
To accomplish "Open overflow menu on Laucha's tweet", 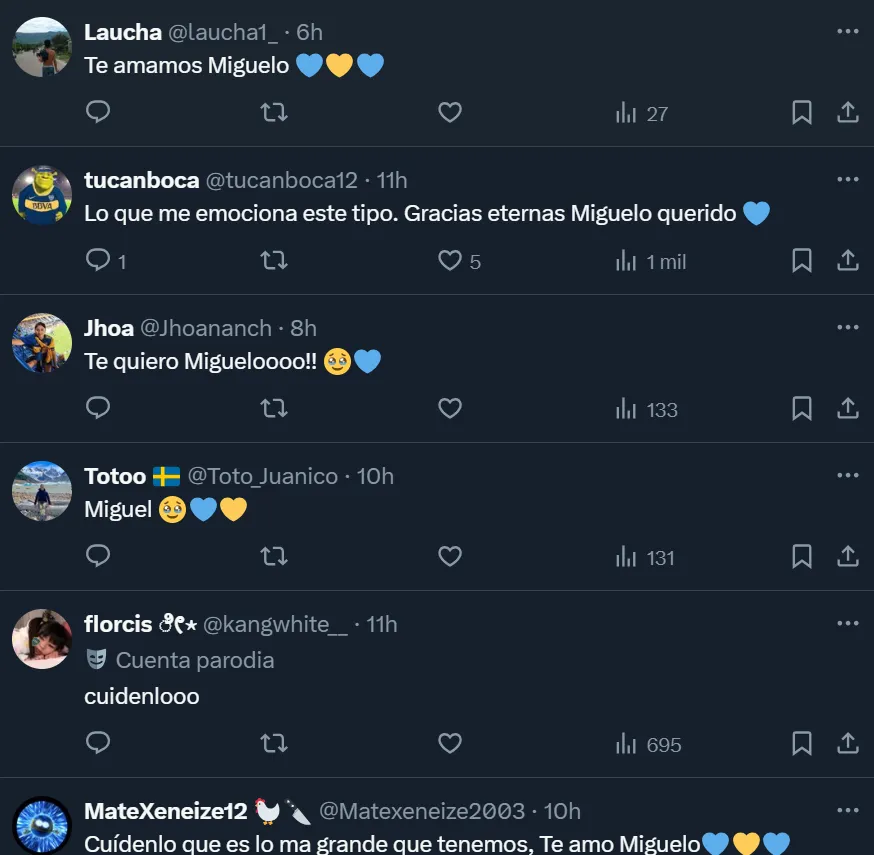I will 848,32.
